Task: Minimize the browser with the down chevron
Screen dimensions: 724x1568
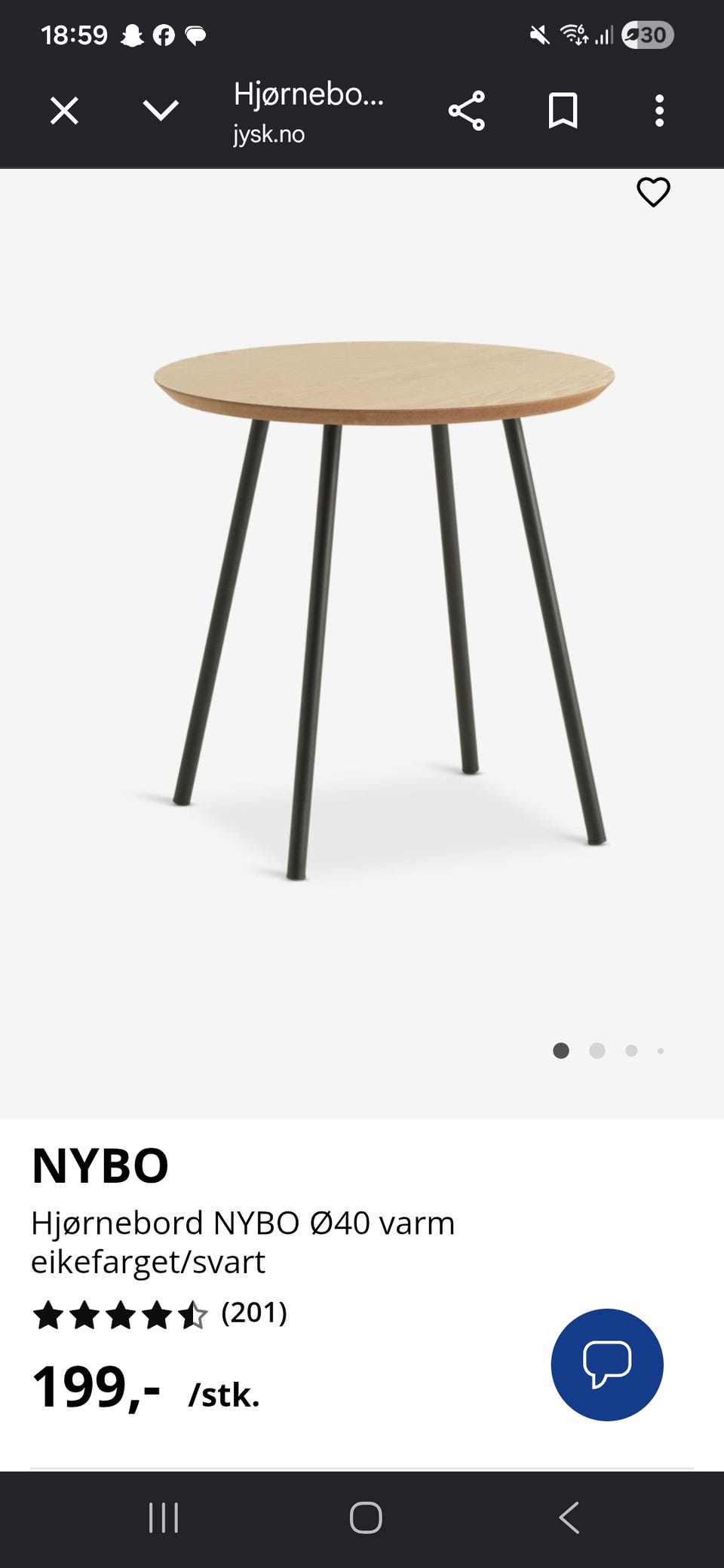Action: tap(161, 111)
